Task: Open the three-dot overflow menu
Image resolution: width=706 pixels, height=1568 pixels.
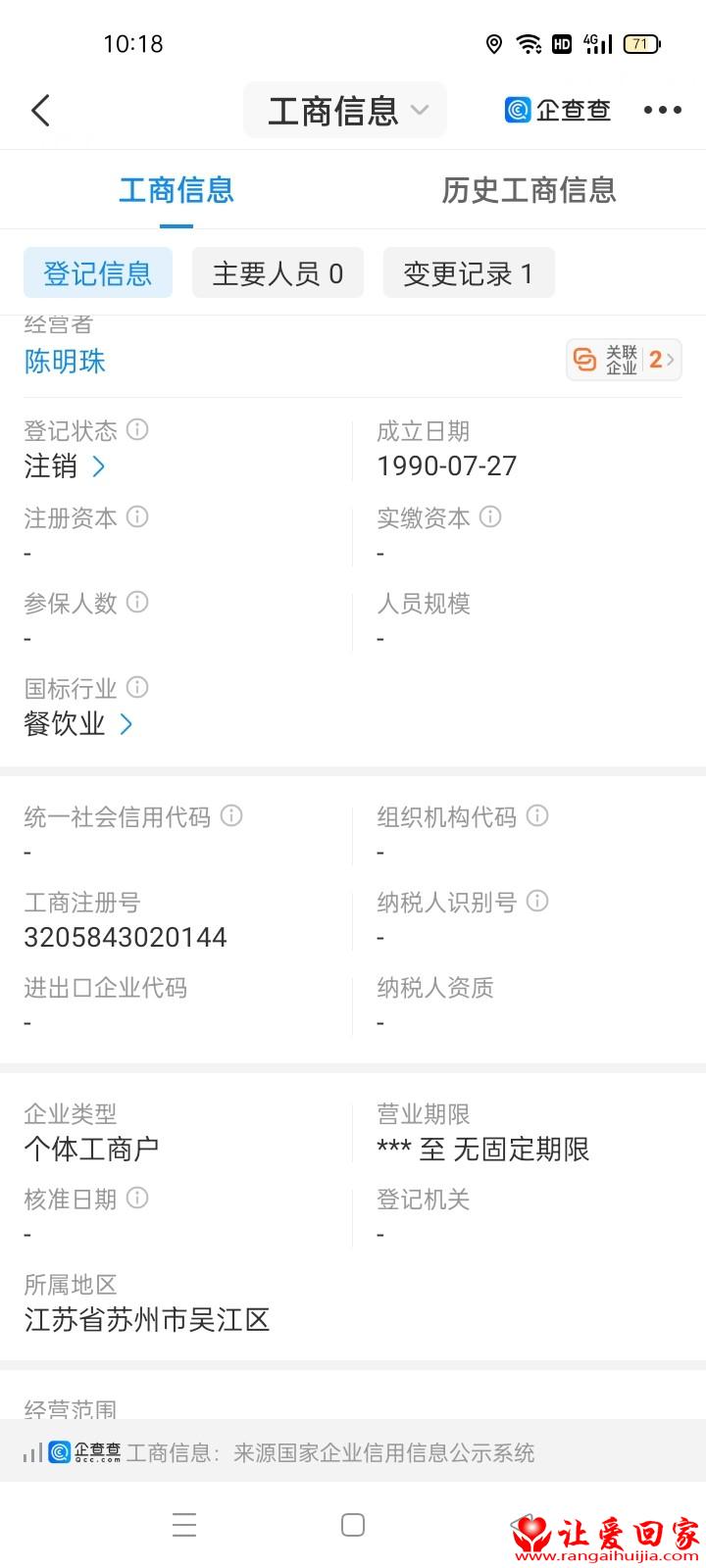Action: (663, 111)
